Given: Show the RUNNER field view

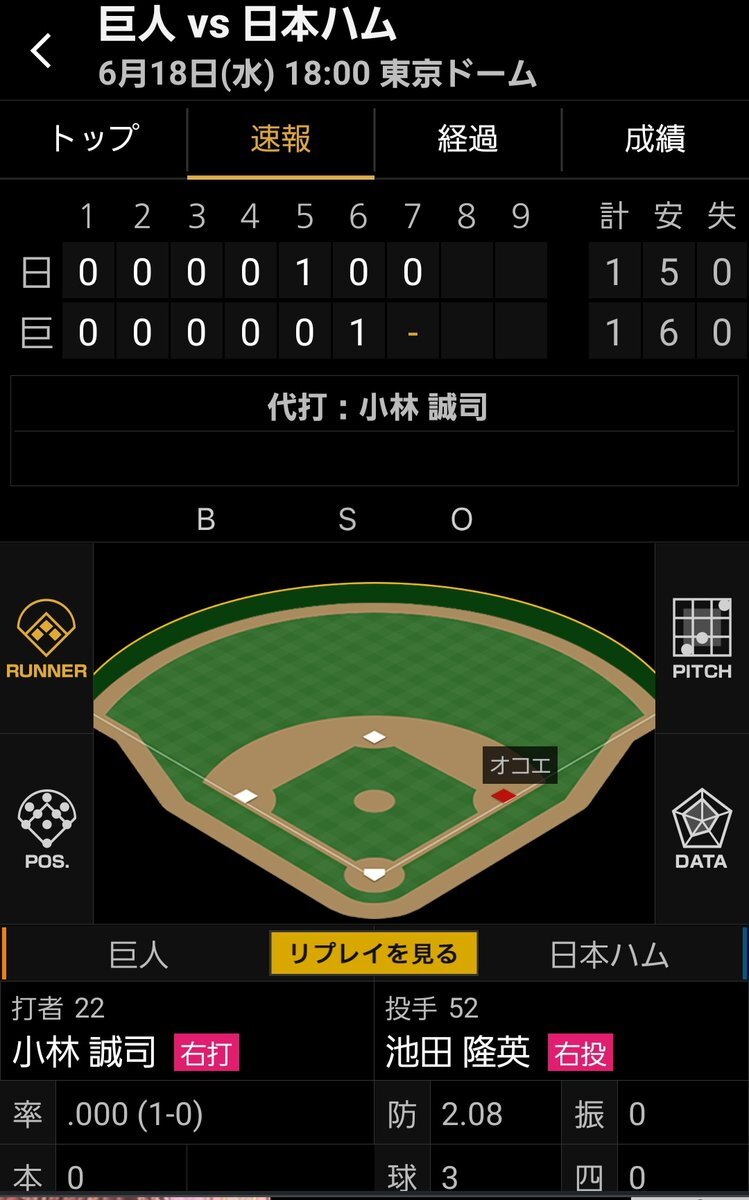Looking at the screenshot, I should click(46, 639).
